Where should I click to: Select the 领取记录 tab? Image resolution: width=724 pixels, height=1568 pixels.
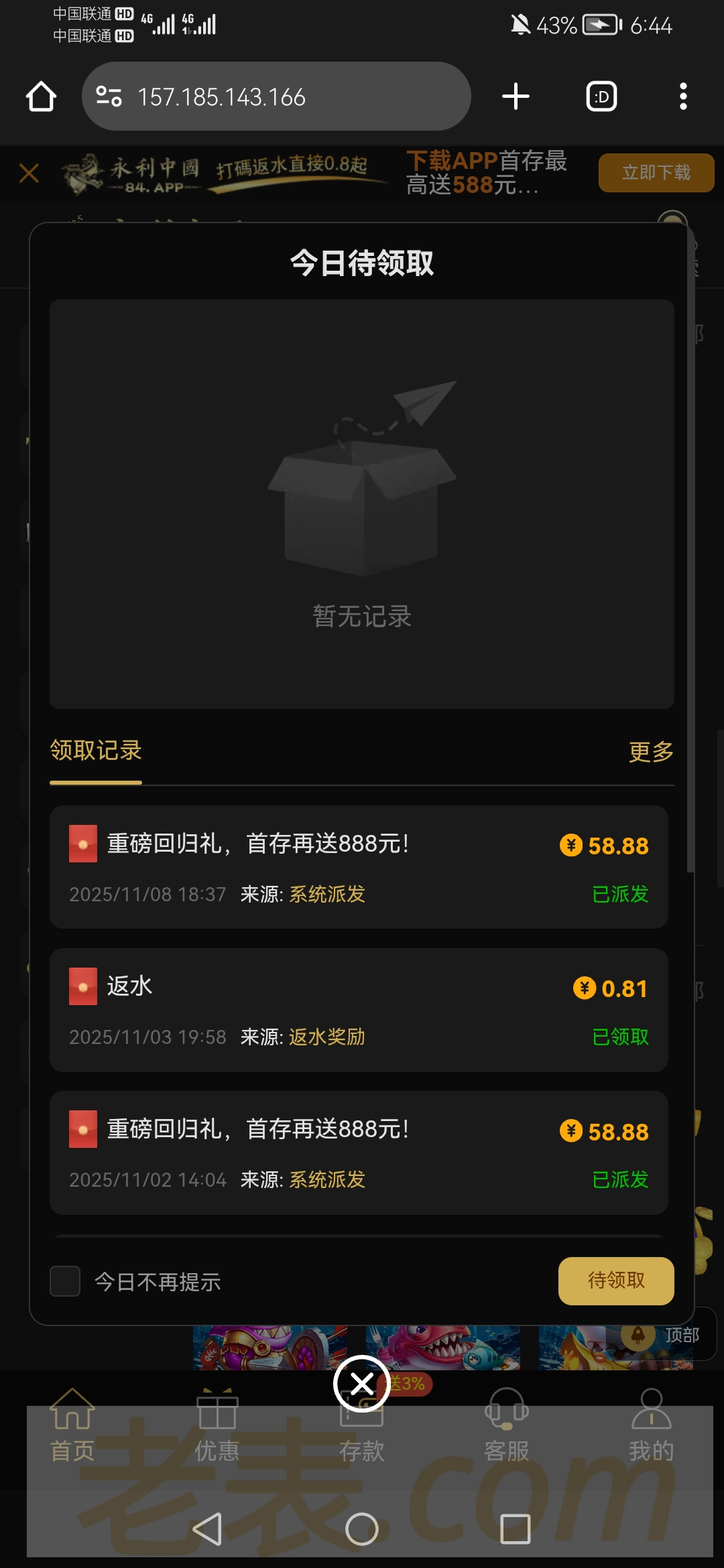(96, 750)
